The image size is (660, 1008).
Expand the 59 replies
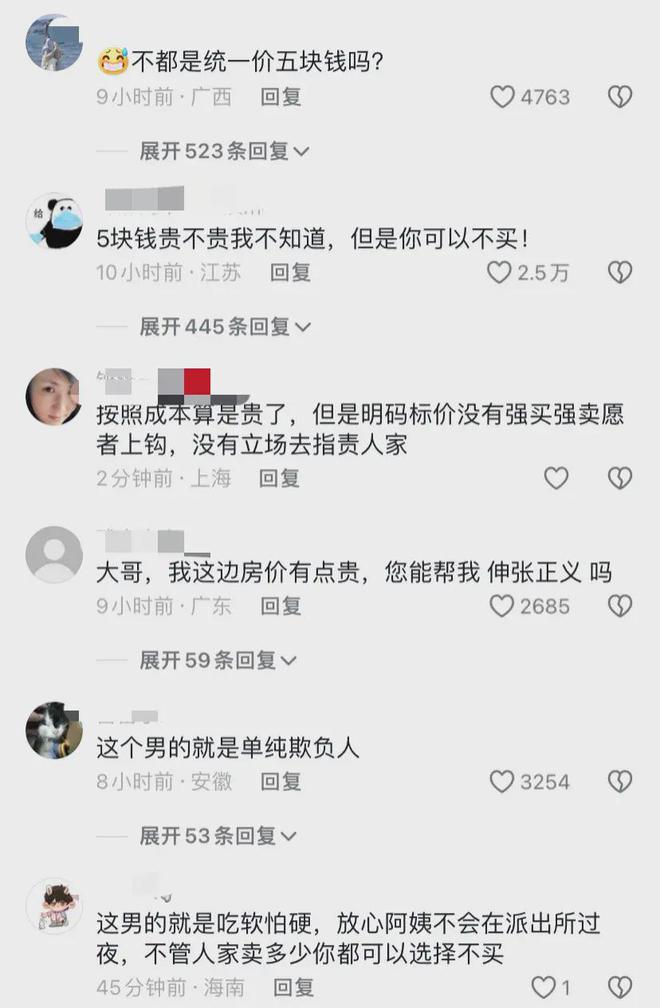[218, 660]
